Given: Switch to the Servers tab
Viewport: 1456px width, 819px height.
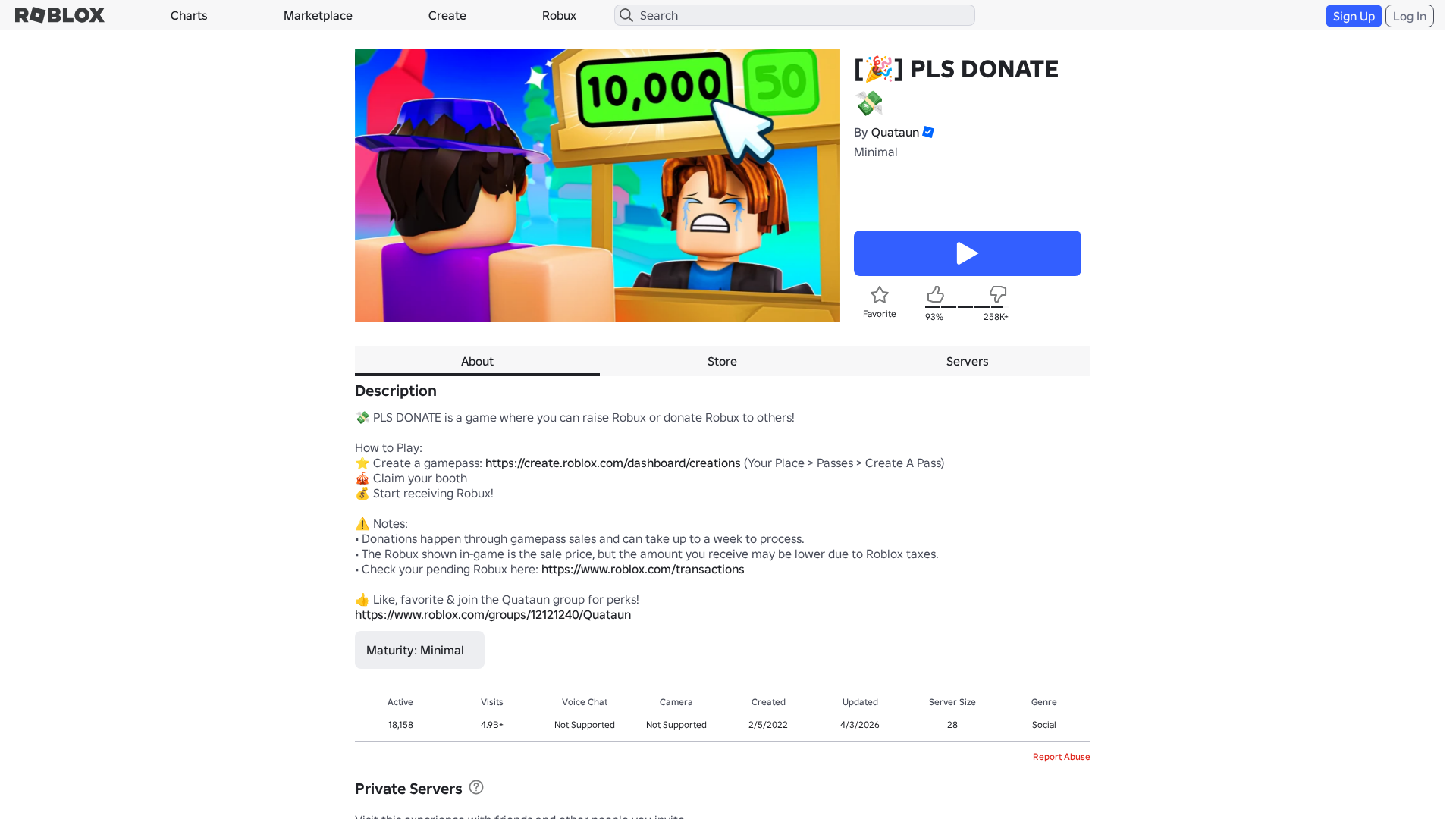Looking at the screenshot, I should (x=967, y=361).
